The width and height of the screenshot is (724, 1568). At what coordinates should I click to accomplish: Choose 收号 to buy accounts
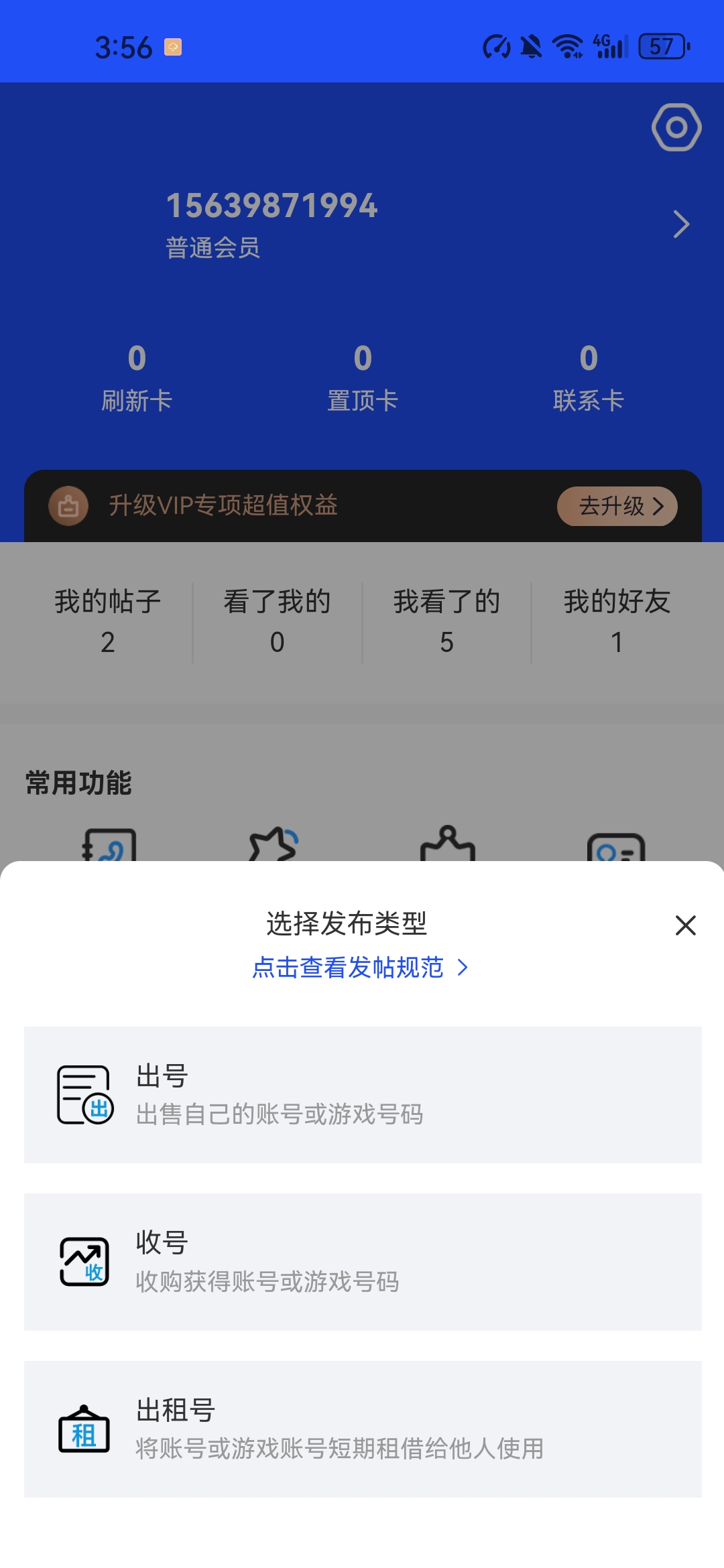363,1262
